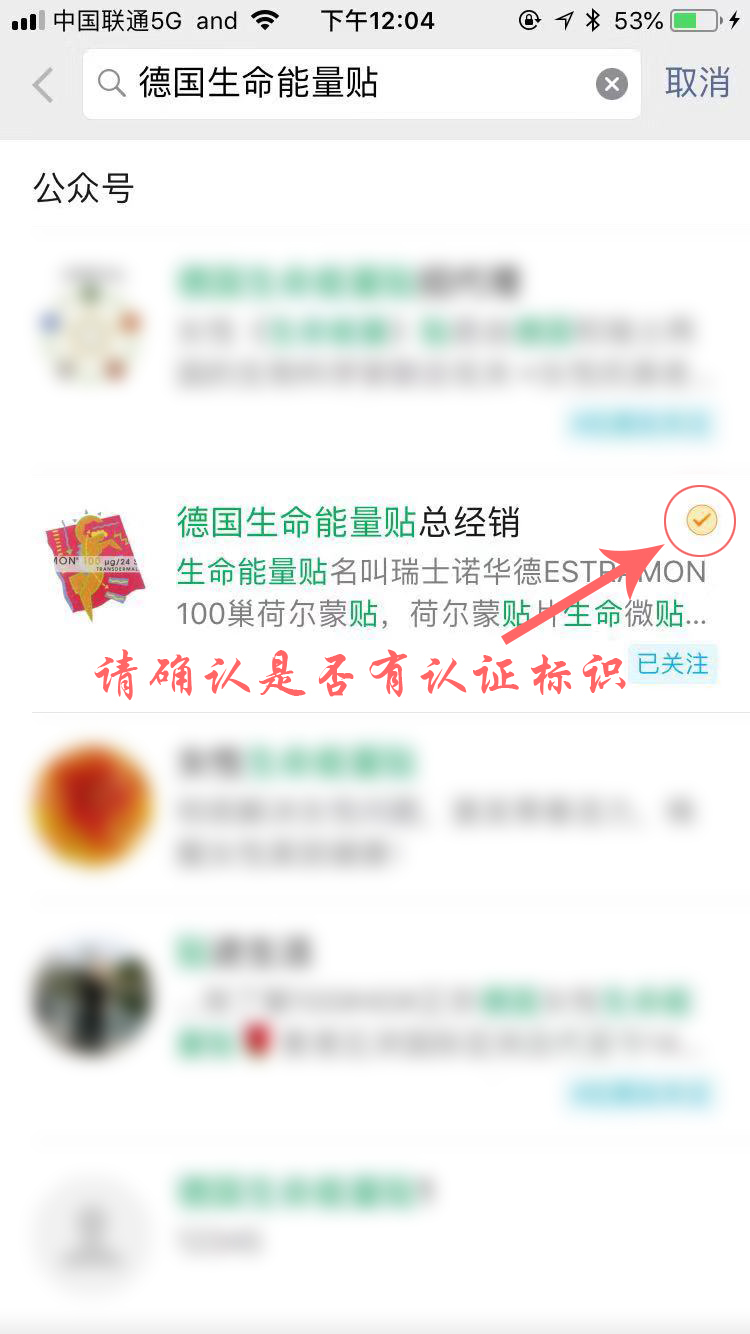
Task: Tap the search field containing 德国生命能量贴
Action: click(340, 84)
